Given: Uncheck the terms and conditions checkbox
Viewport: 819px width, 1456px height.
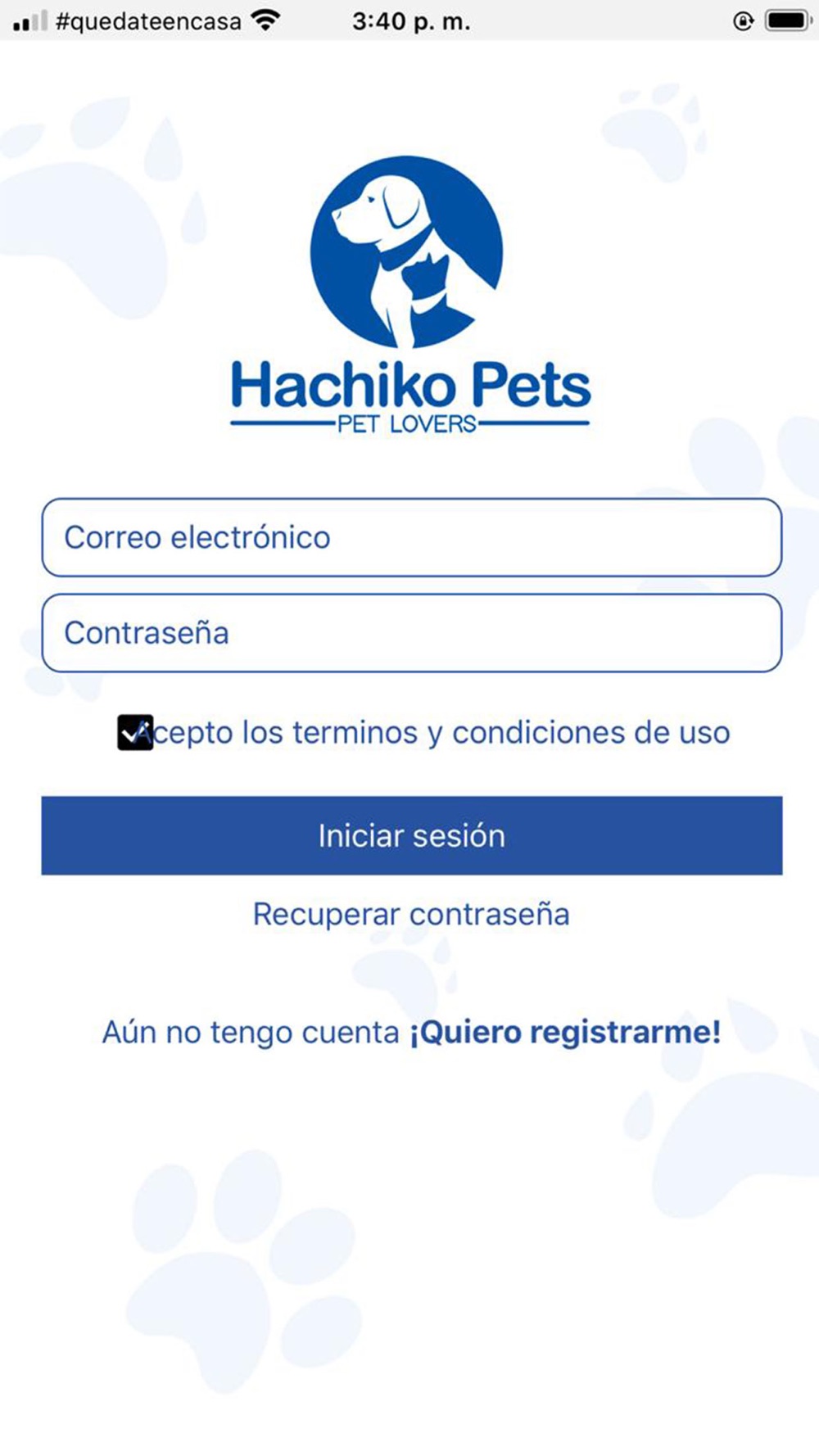Looking at the screenshot, I should [x=135, y=732].
